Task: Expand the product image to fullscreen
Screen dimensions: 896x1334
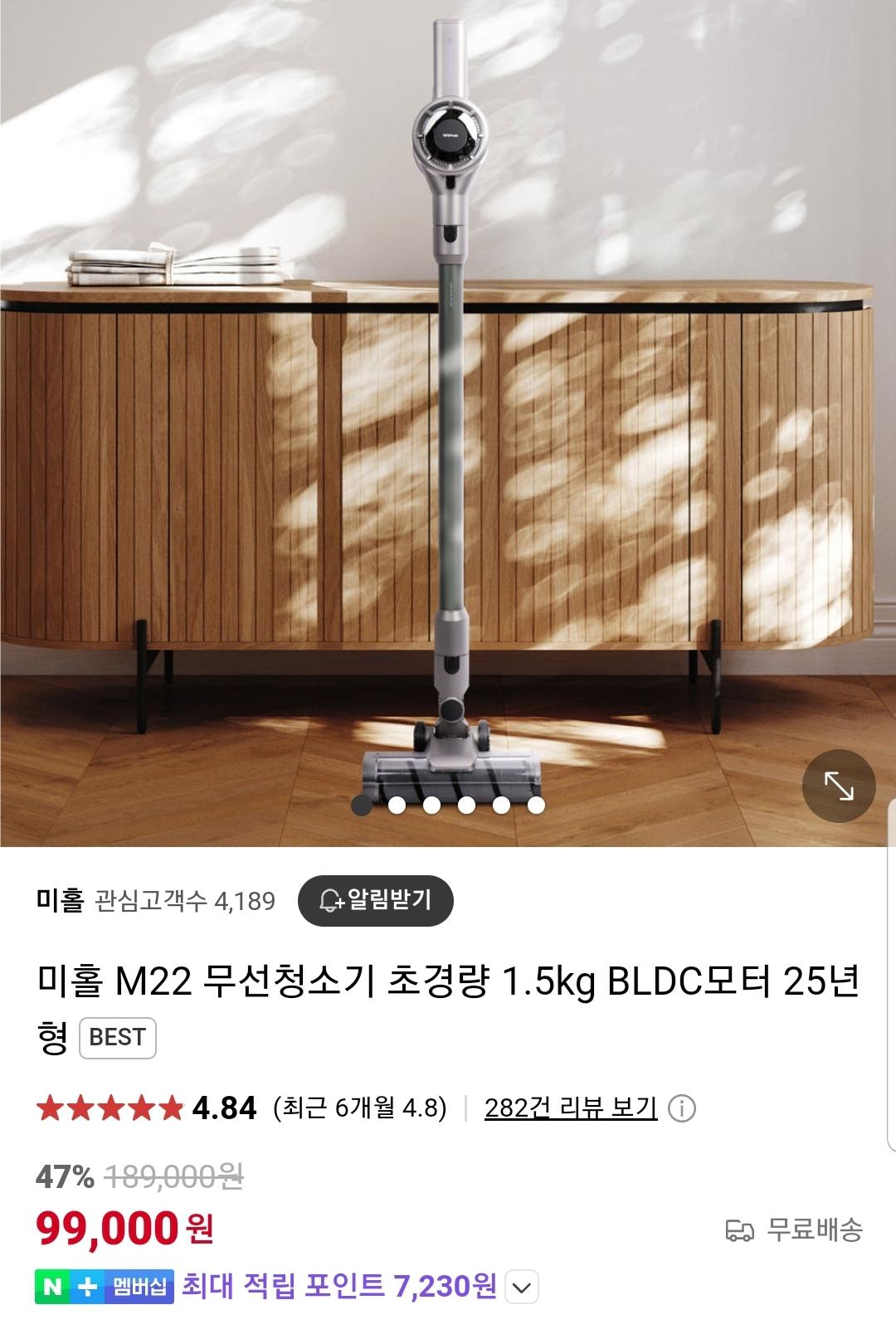Action: pyautogui.click(x=839, y=786)
